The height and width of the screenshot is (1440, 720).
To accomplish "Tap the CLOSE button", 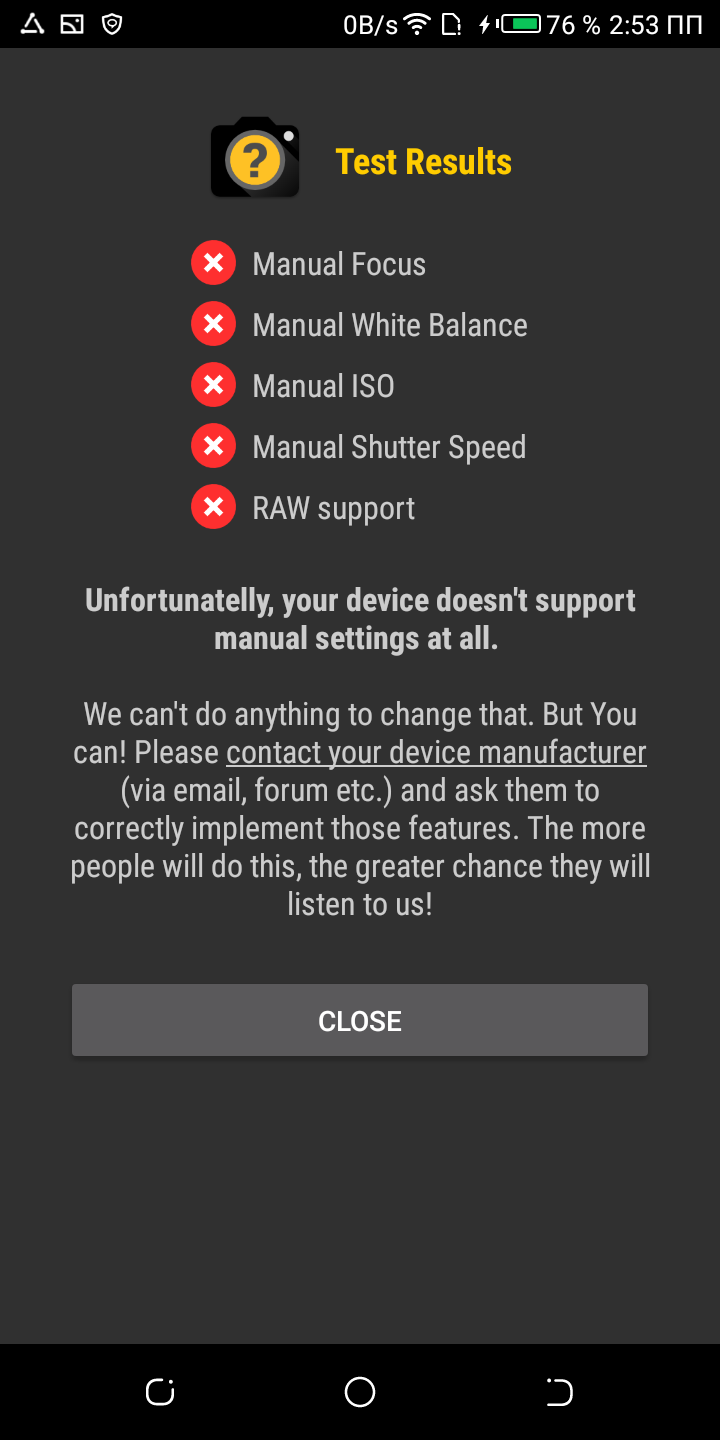I will pos(360,1020).
